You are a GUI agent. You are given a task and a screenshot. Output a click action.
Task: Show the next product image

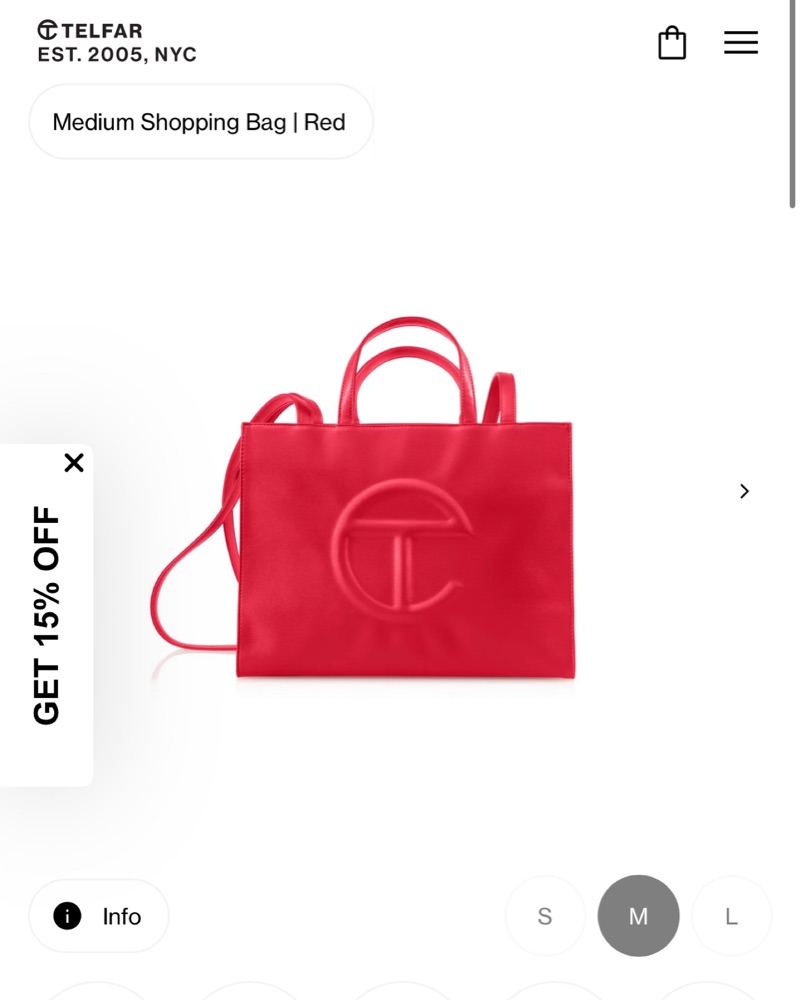pos(744,491)
